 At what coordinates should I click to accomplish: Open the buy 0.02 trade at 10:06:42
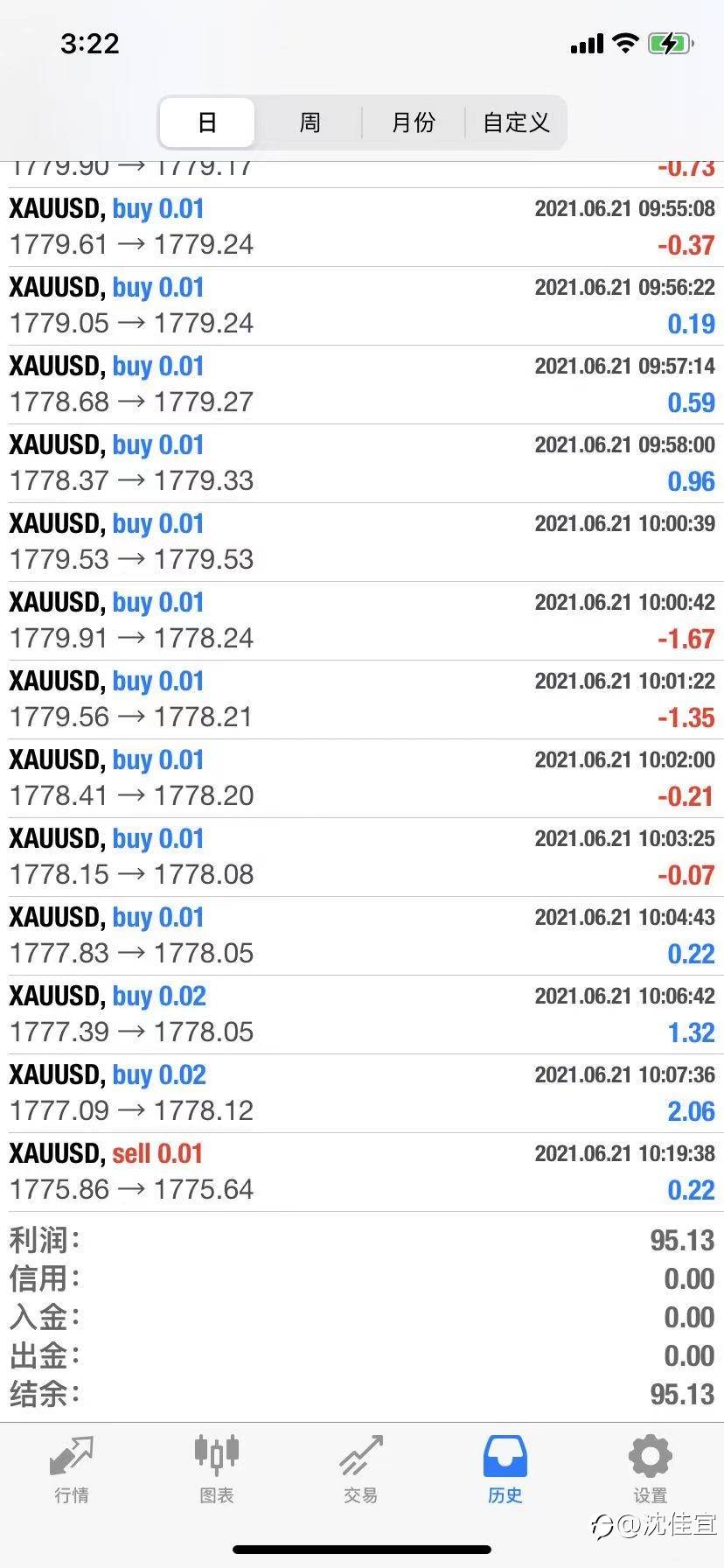tap(362, 1015)
